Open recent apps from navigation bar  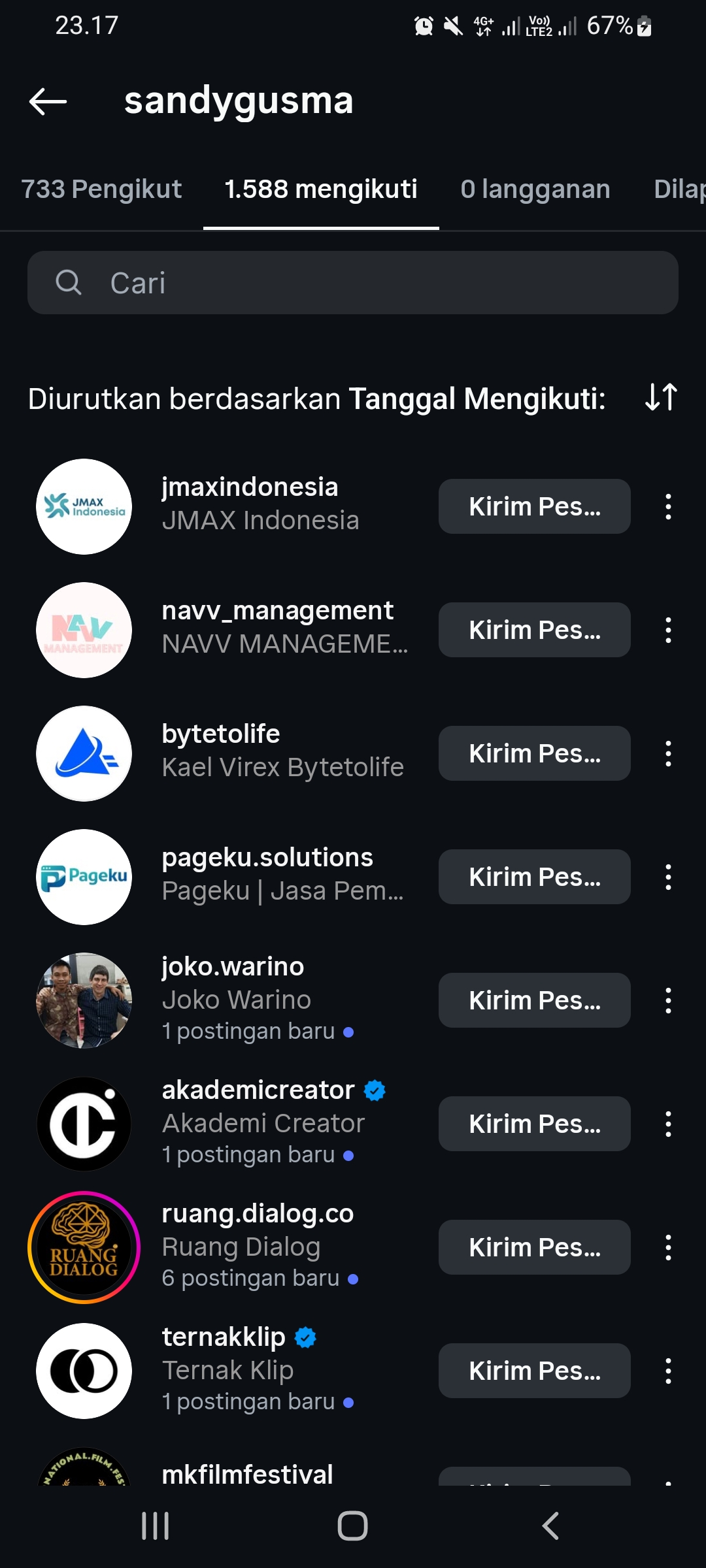(x=156, y=1526)
